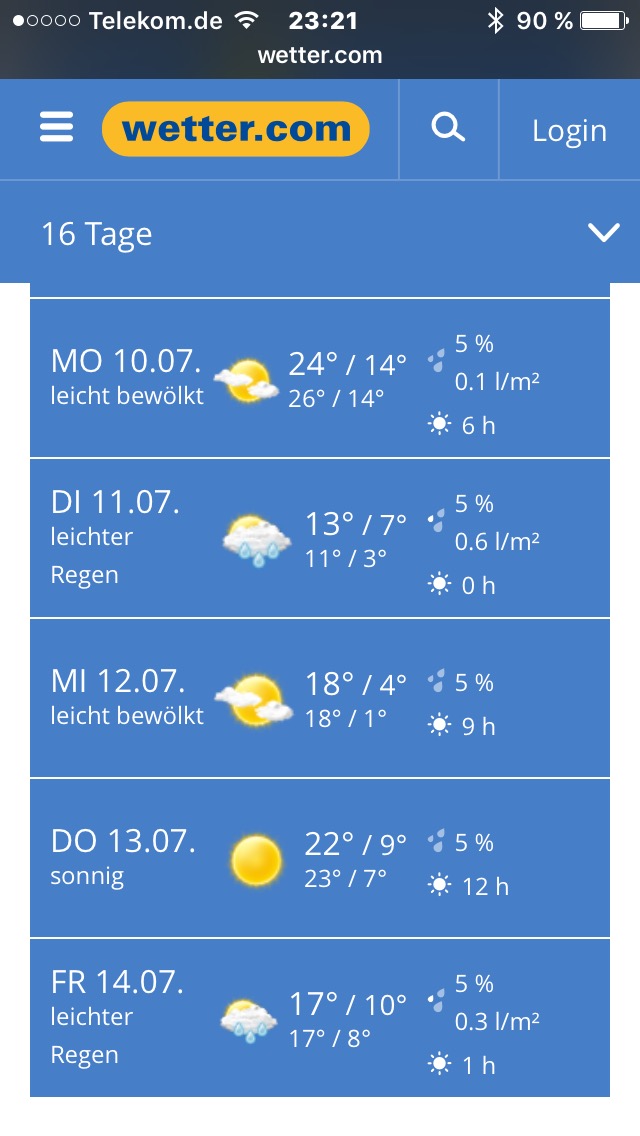This screenshot has width=640, height=1136.
Task: Select the sunny DO 13.07. row
Action: click(320, 859)
